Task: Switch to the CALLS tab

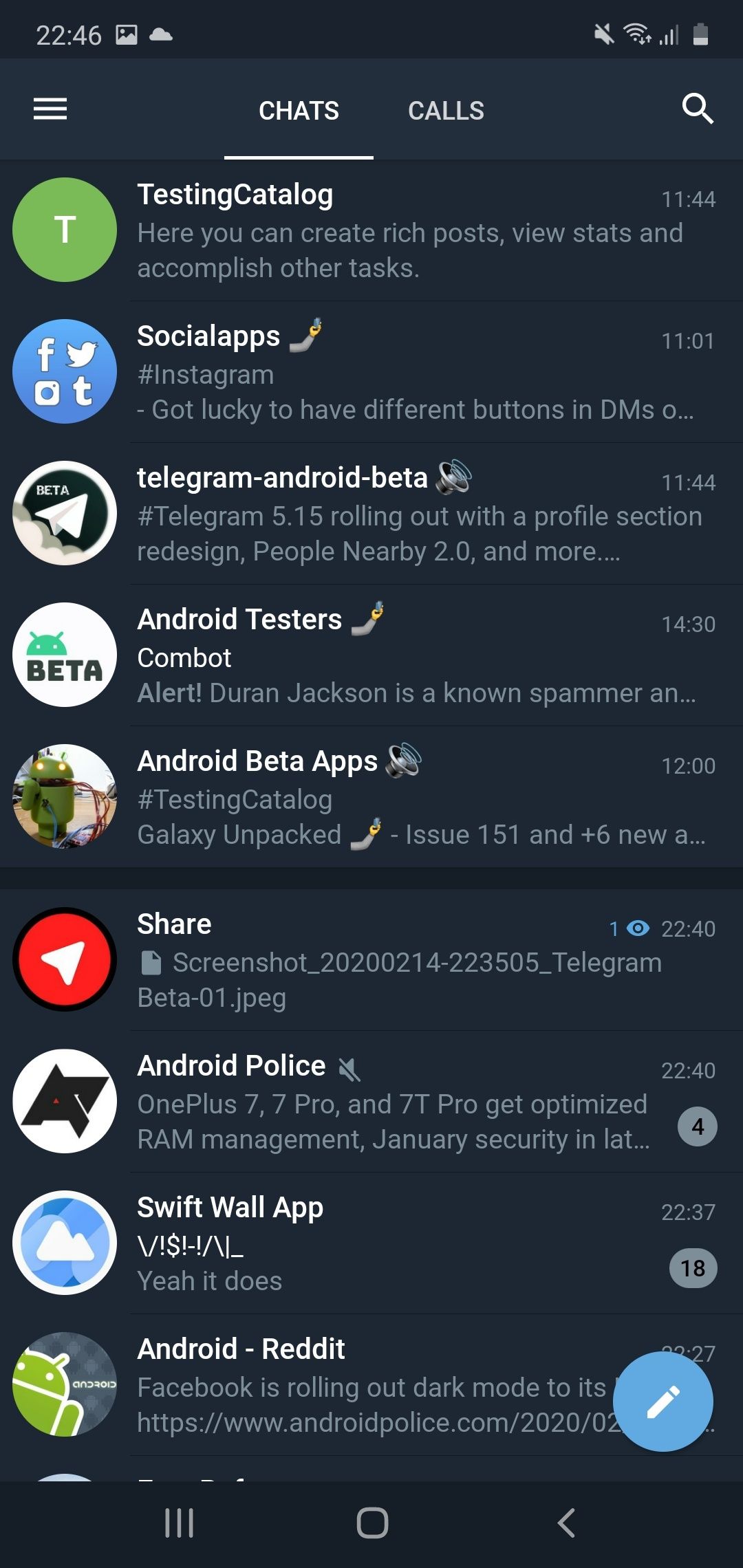Action: 446,110
